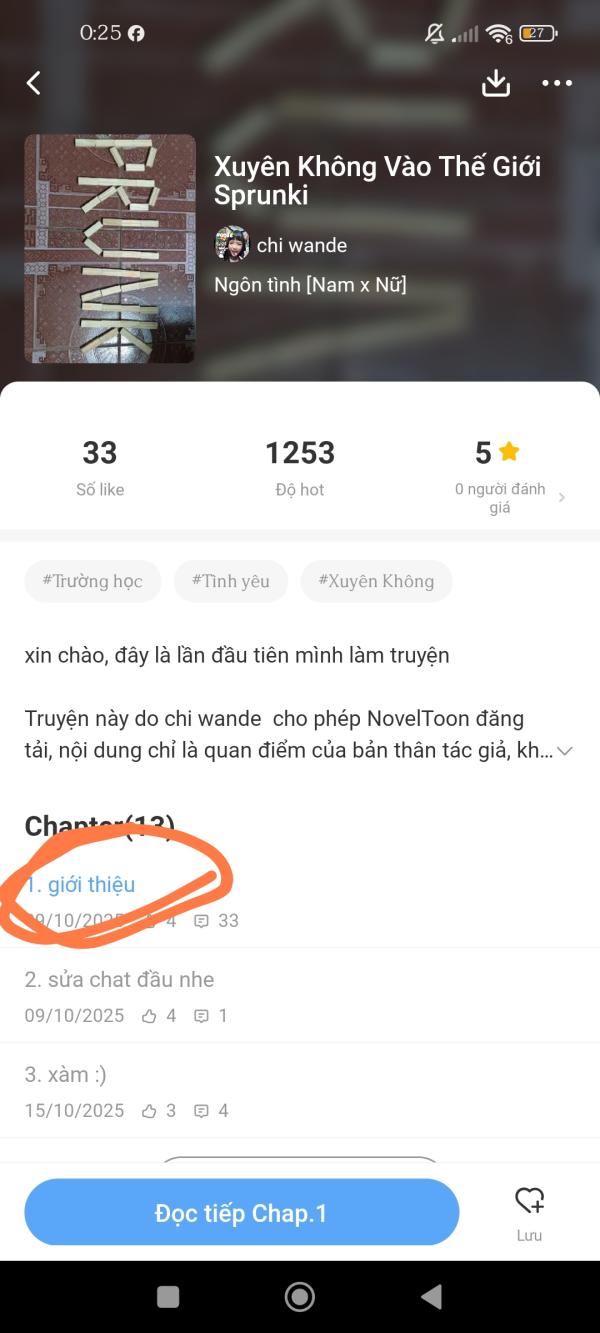Screen dimensions: 600x1333
Task: Download this novel
Action: (x=496, y=83)
